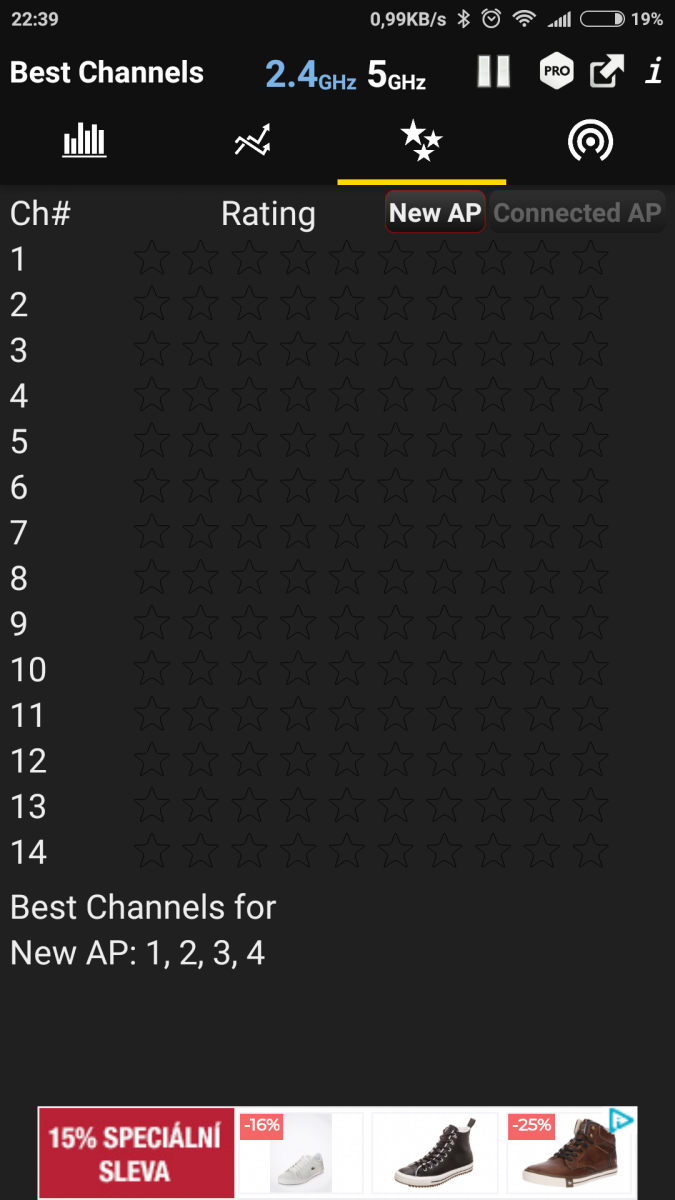Switch to the 2.4GHz band

click(310, 74)
